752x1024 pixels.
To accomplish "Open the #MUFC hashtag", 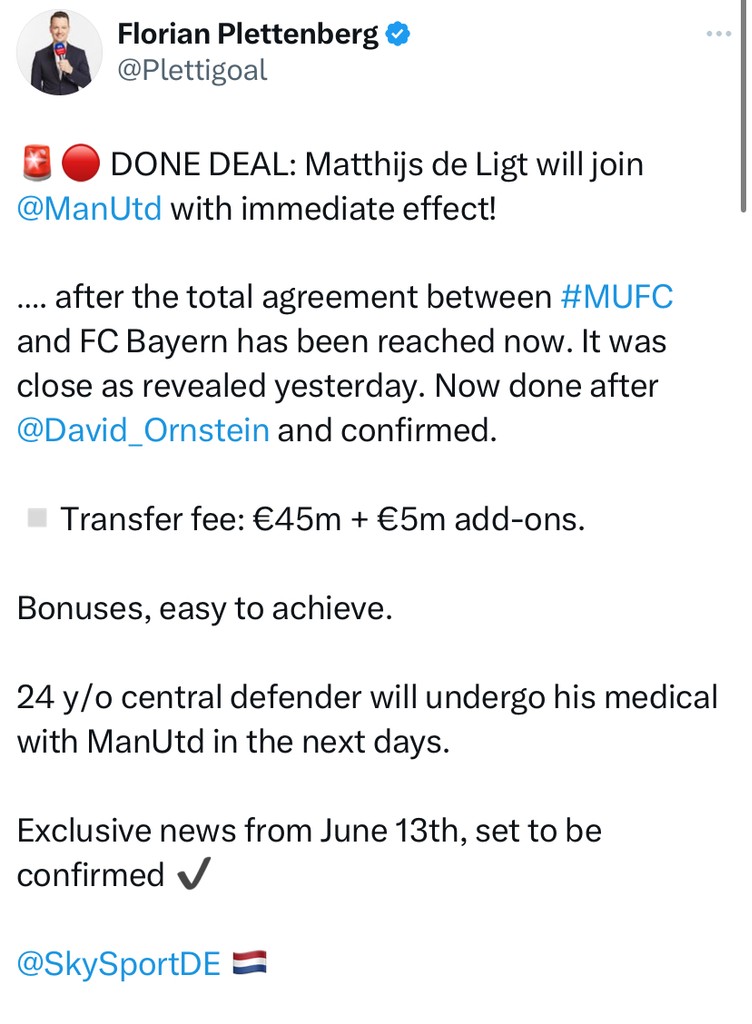I will click(617, 297).
